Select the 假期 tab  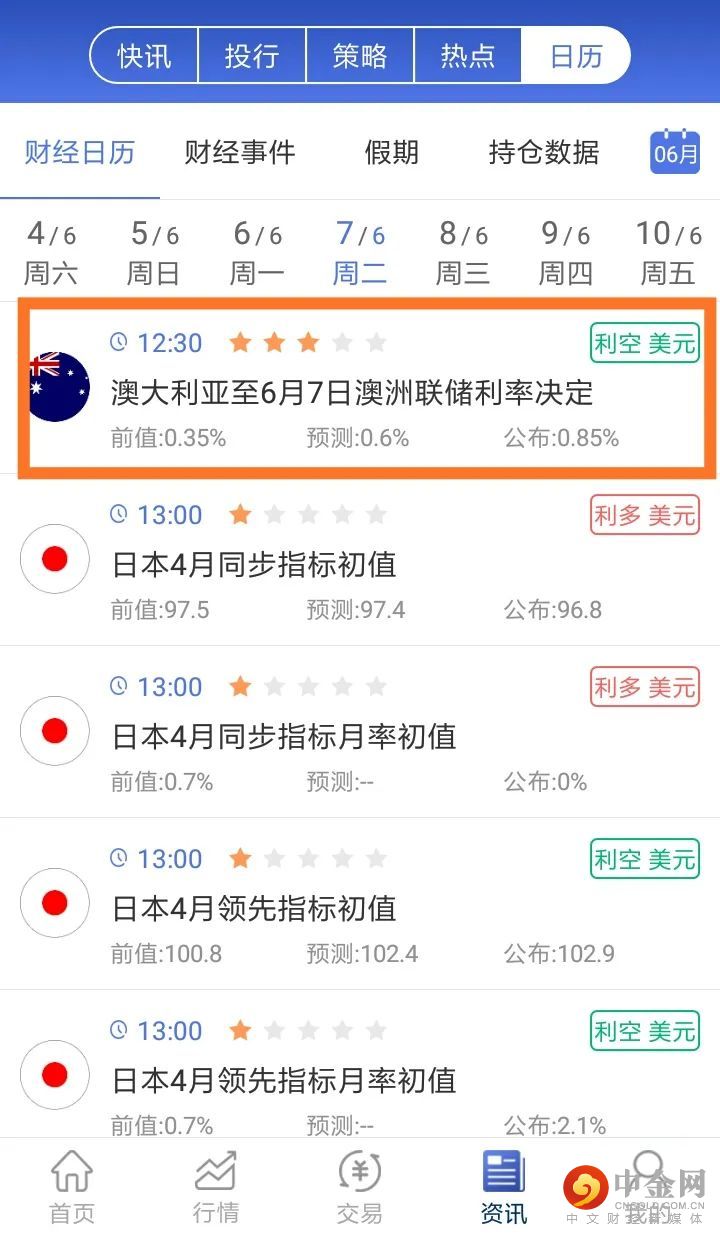[391, 152]
